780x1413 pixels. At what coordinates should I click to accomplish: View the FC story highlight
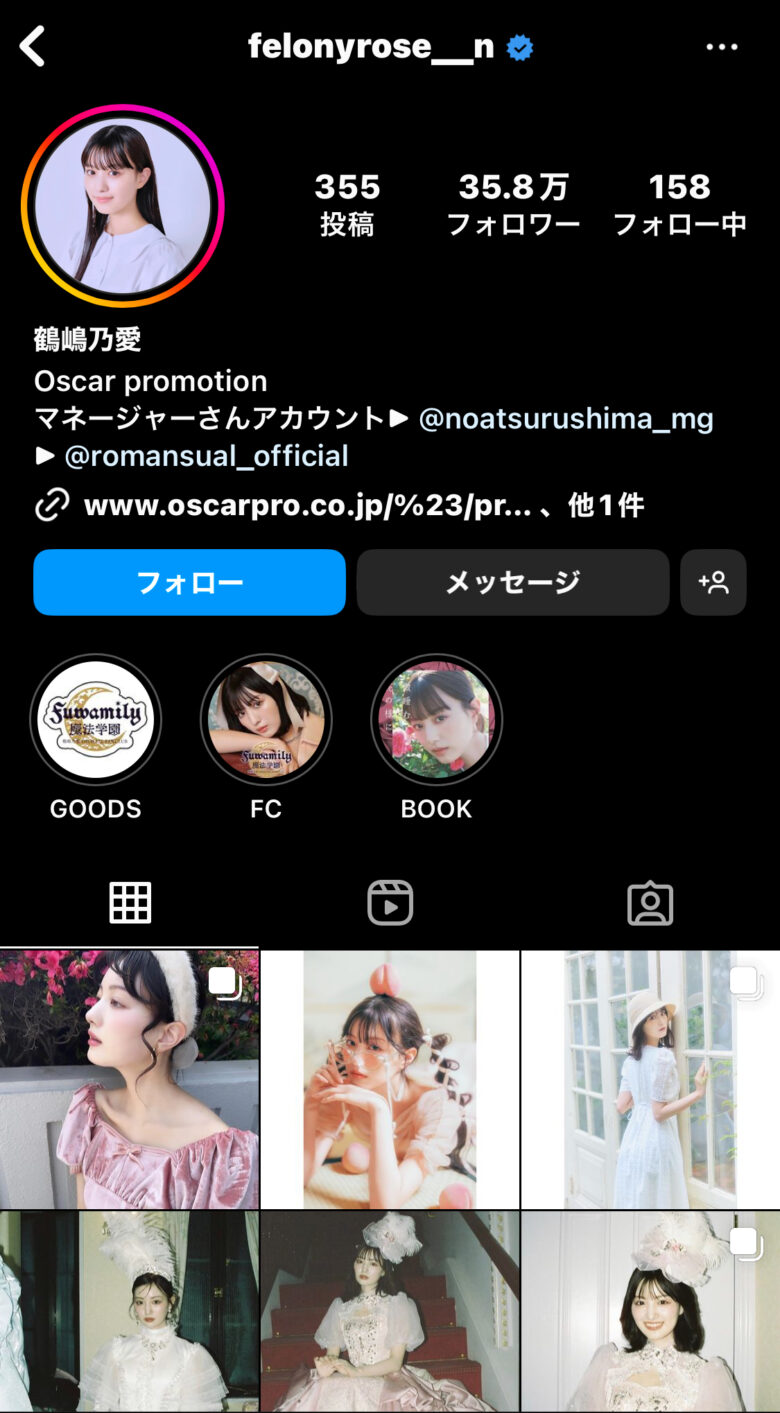pos(266,720)
